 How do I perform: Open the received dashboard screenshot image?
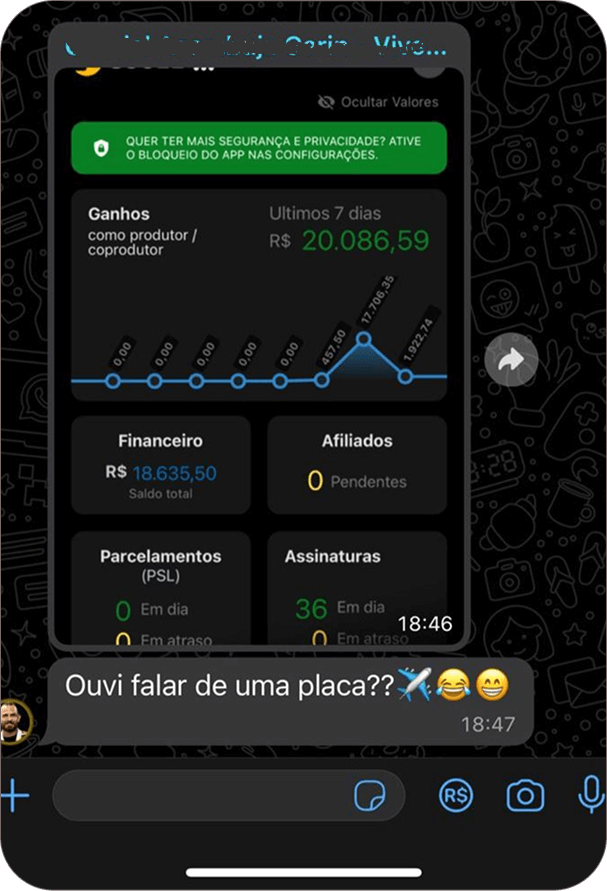259,340
